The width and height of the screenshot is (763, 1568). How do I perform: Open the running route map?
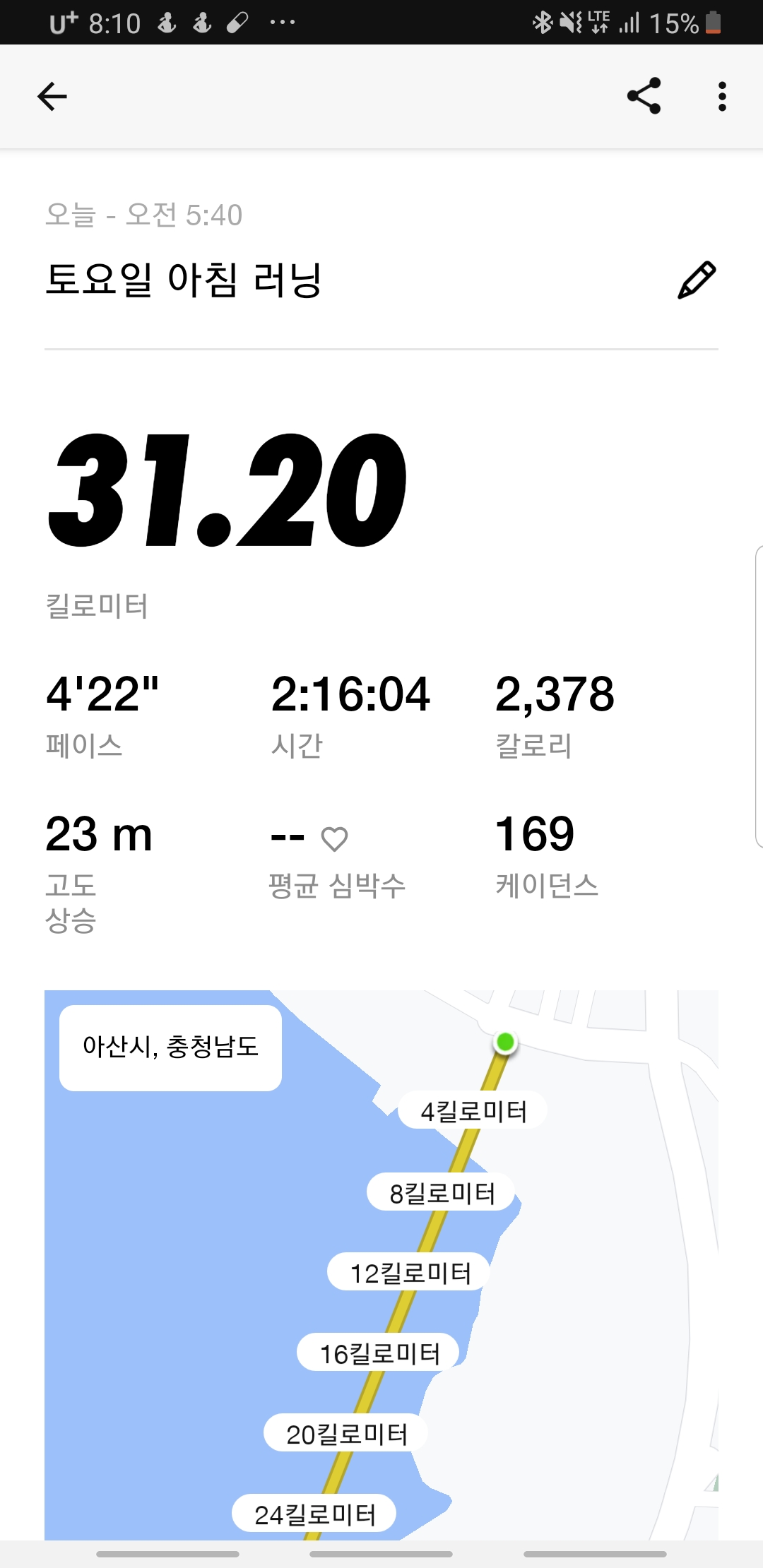(x=381, y=1265)
